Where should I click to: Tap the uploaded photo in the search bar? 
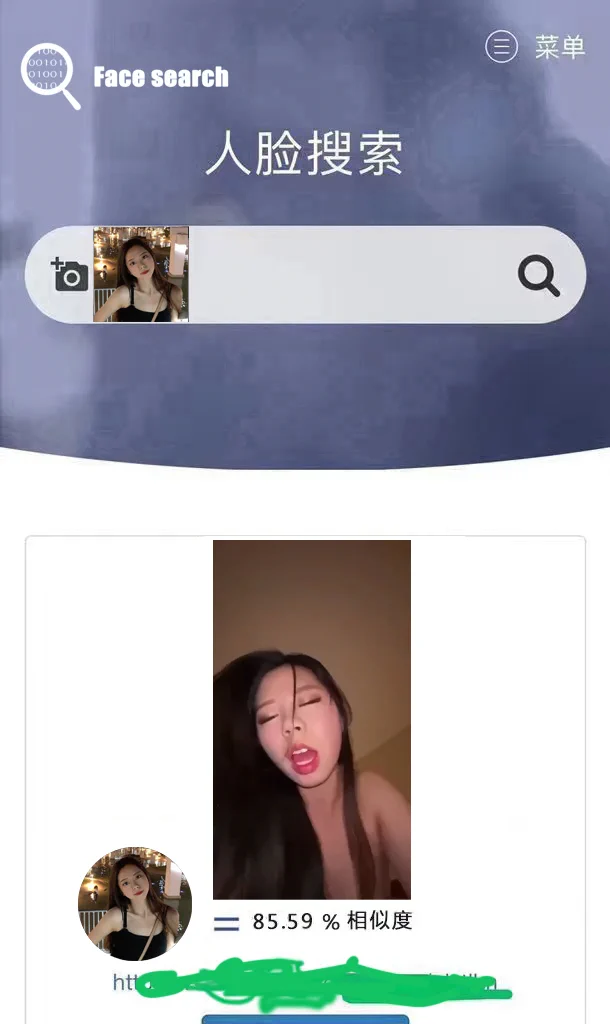141,274
